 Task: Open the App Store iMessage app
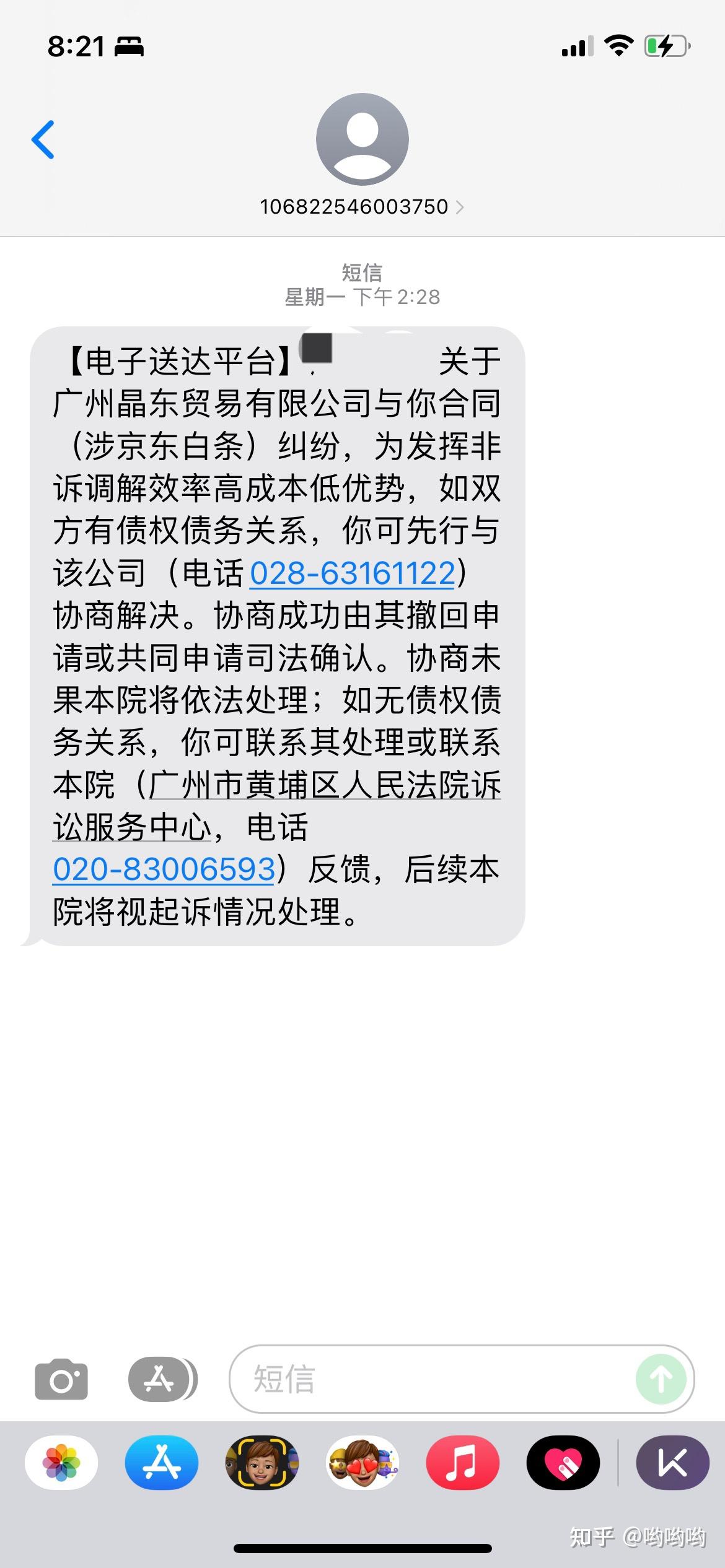pyautogui.click(x=162, y=1463)
